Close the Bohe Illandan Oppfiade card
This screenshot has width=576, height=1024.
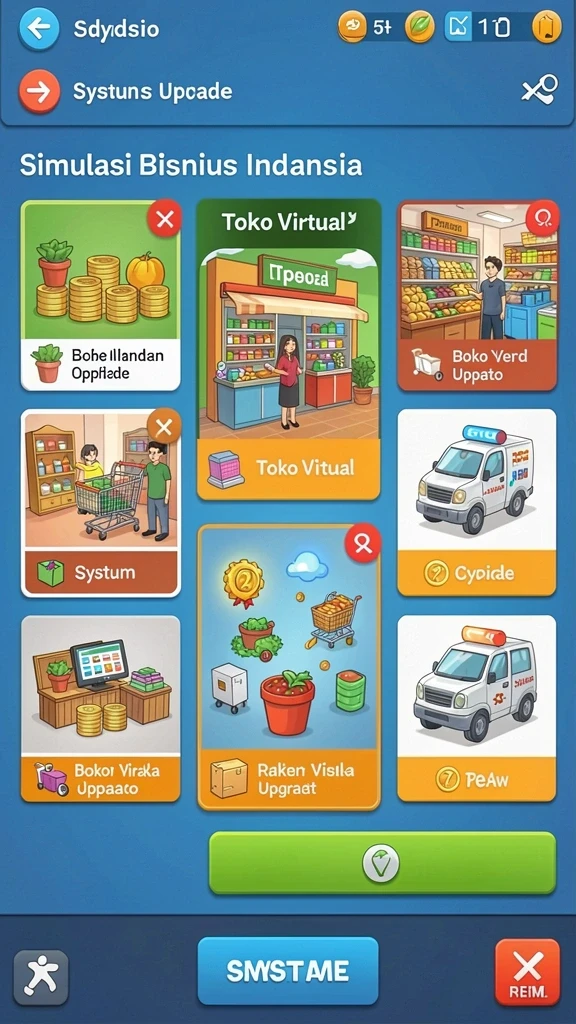(x=165, y=218)
